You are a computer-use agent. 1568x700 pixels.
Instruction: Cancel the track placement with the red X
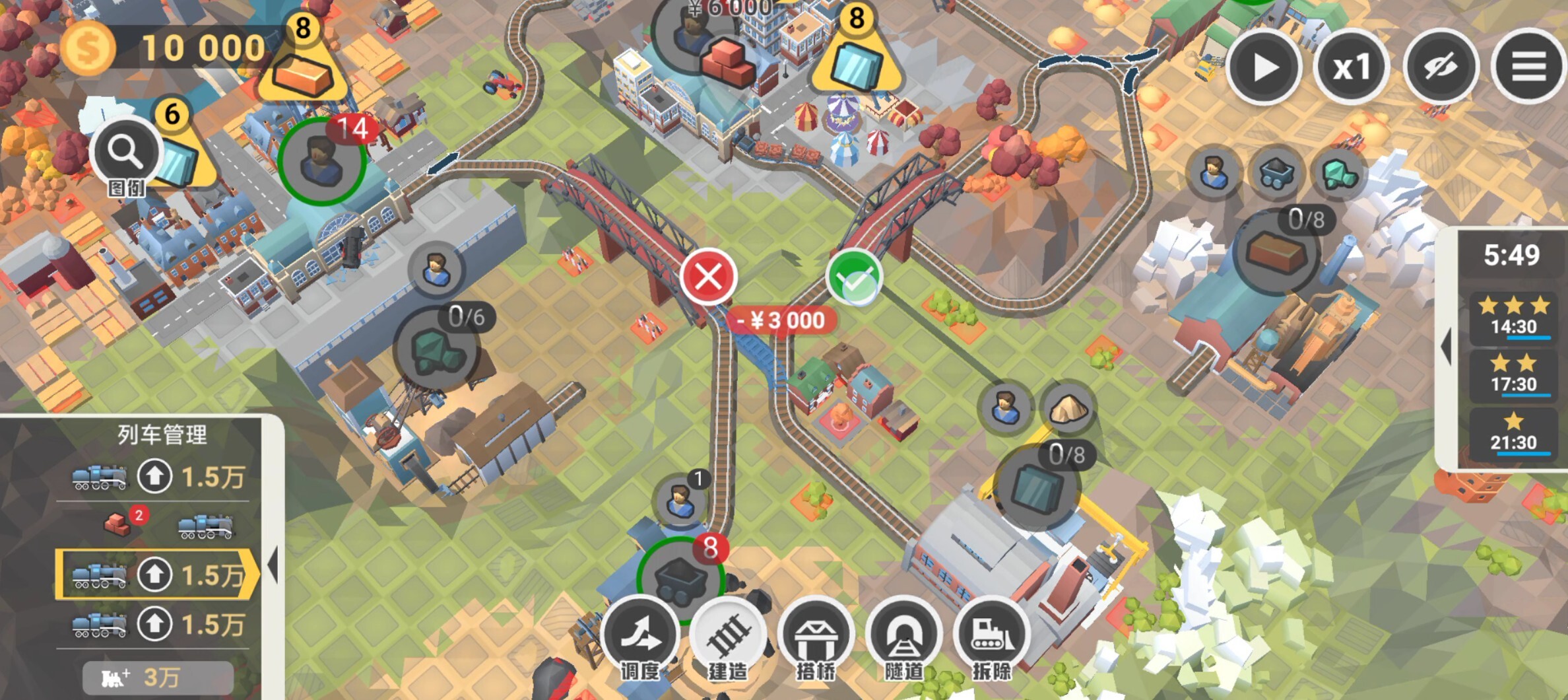709,277
